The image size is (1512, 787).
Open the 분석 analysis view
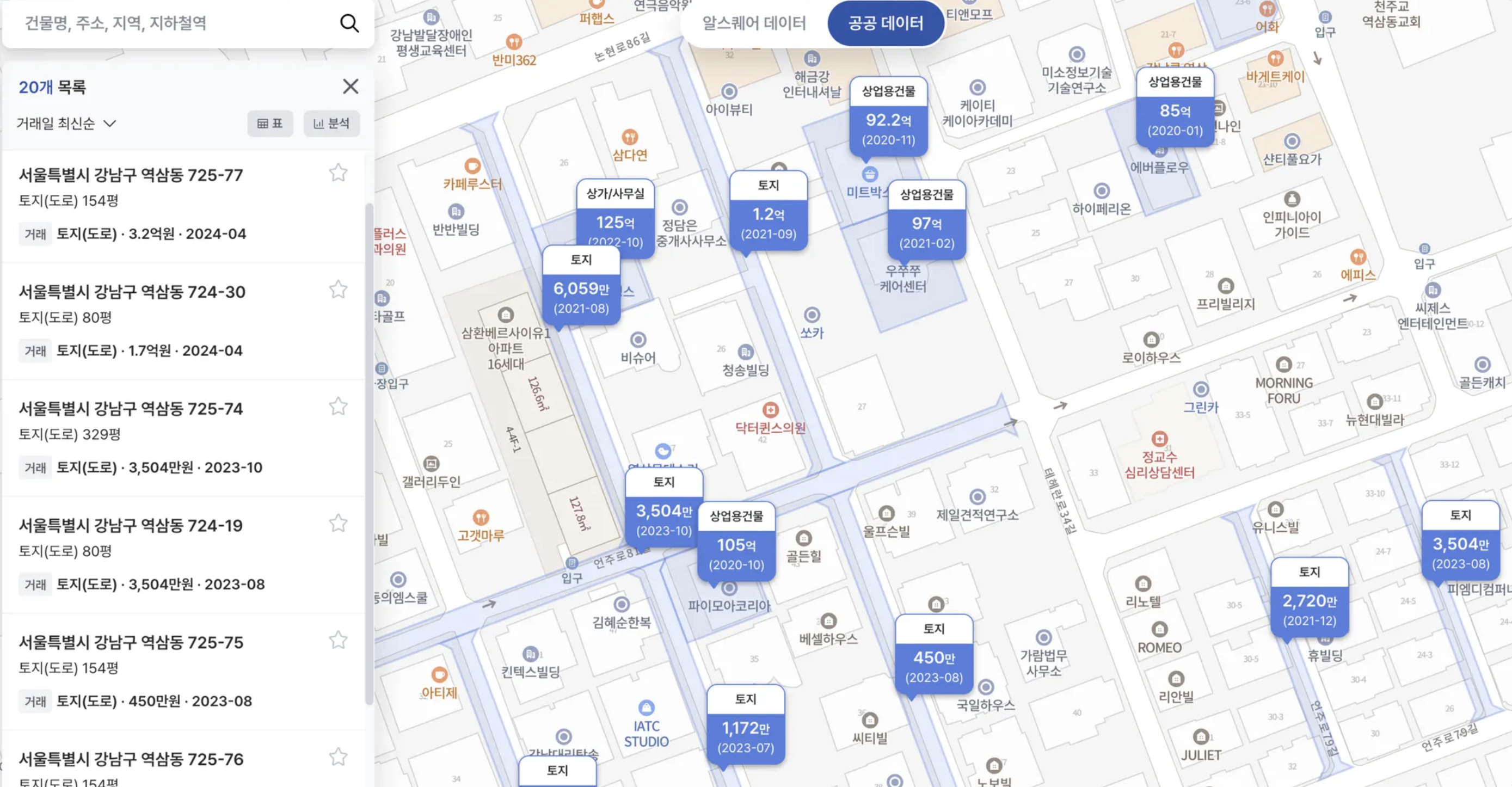point(331,124)
